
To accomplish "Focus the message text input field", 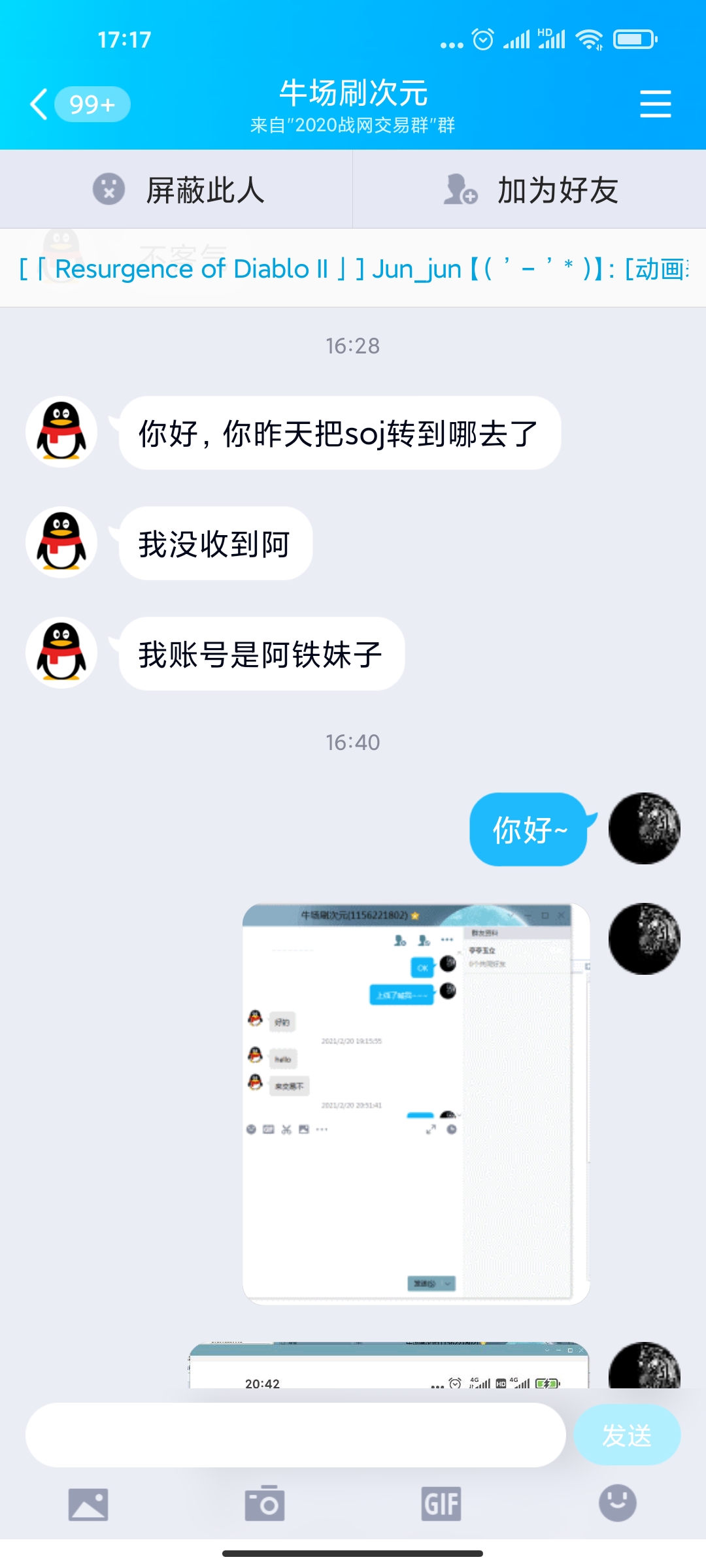I will click(x=295, y=1435).
